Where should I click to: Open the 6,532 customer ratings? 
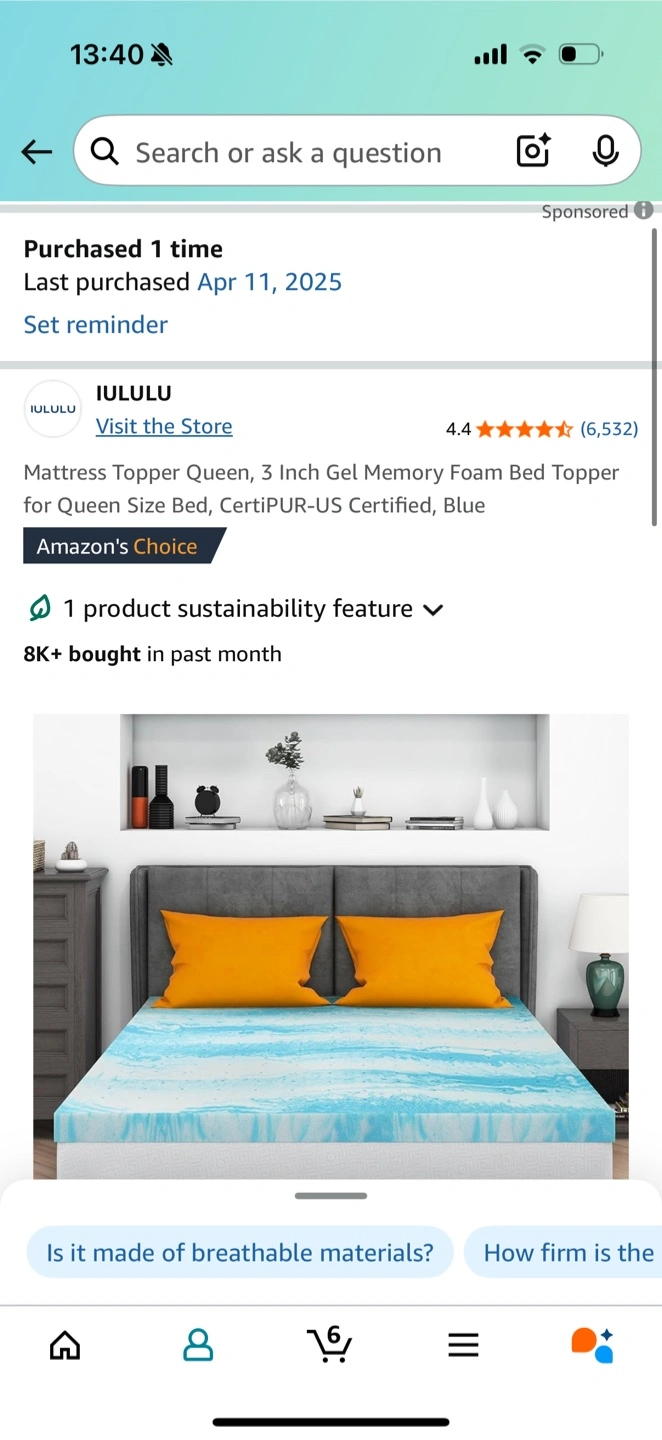[609, 429]
